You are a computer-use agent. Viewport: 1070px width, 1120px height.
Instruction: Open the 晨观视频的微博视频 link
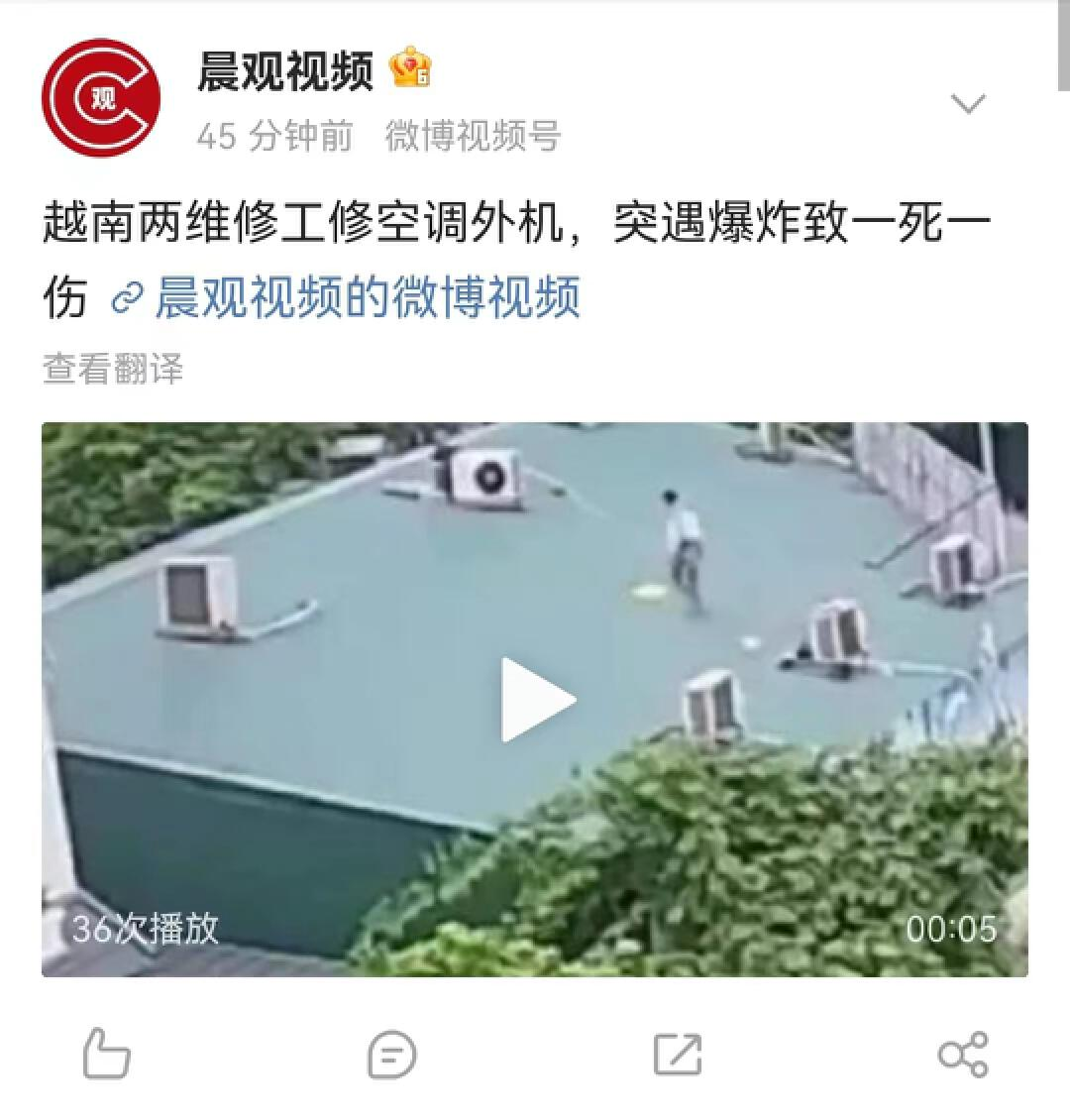367,297
